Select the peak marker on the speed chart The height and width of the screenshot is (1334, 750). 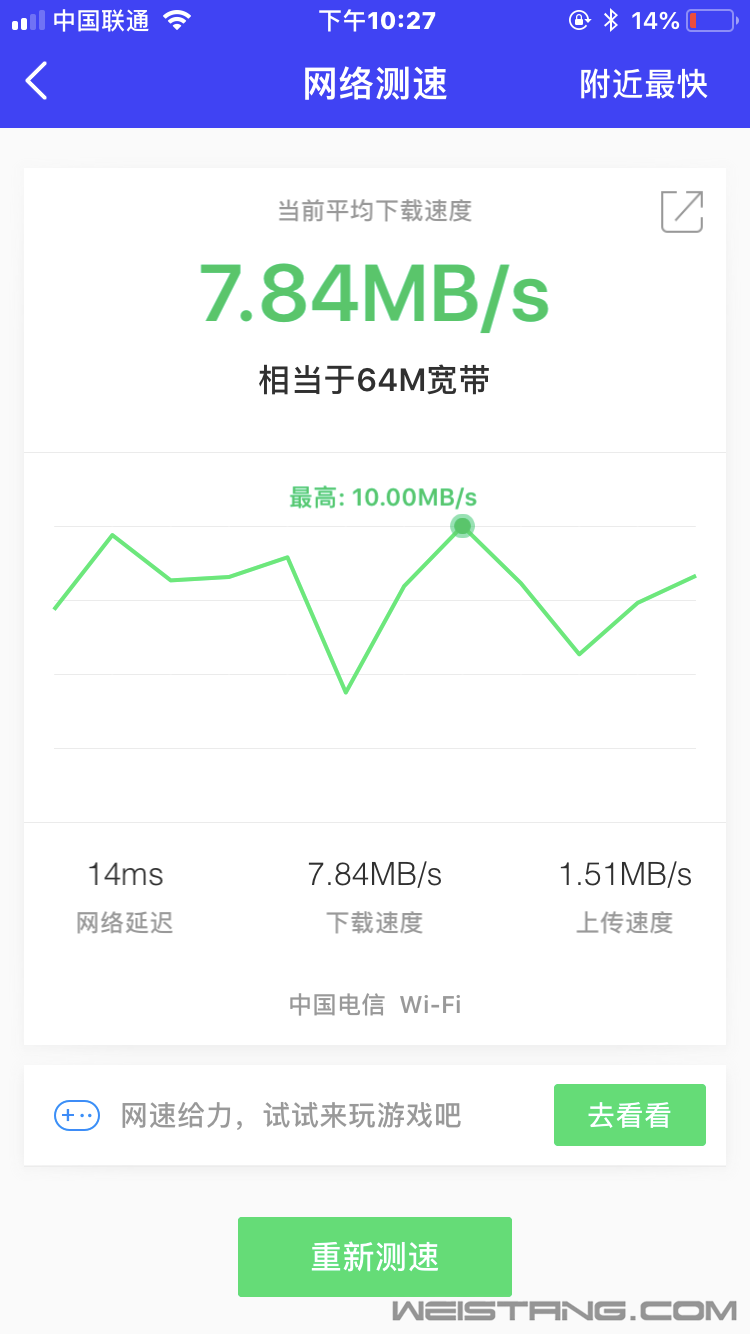coord(462,526)
